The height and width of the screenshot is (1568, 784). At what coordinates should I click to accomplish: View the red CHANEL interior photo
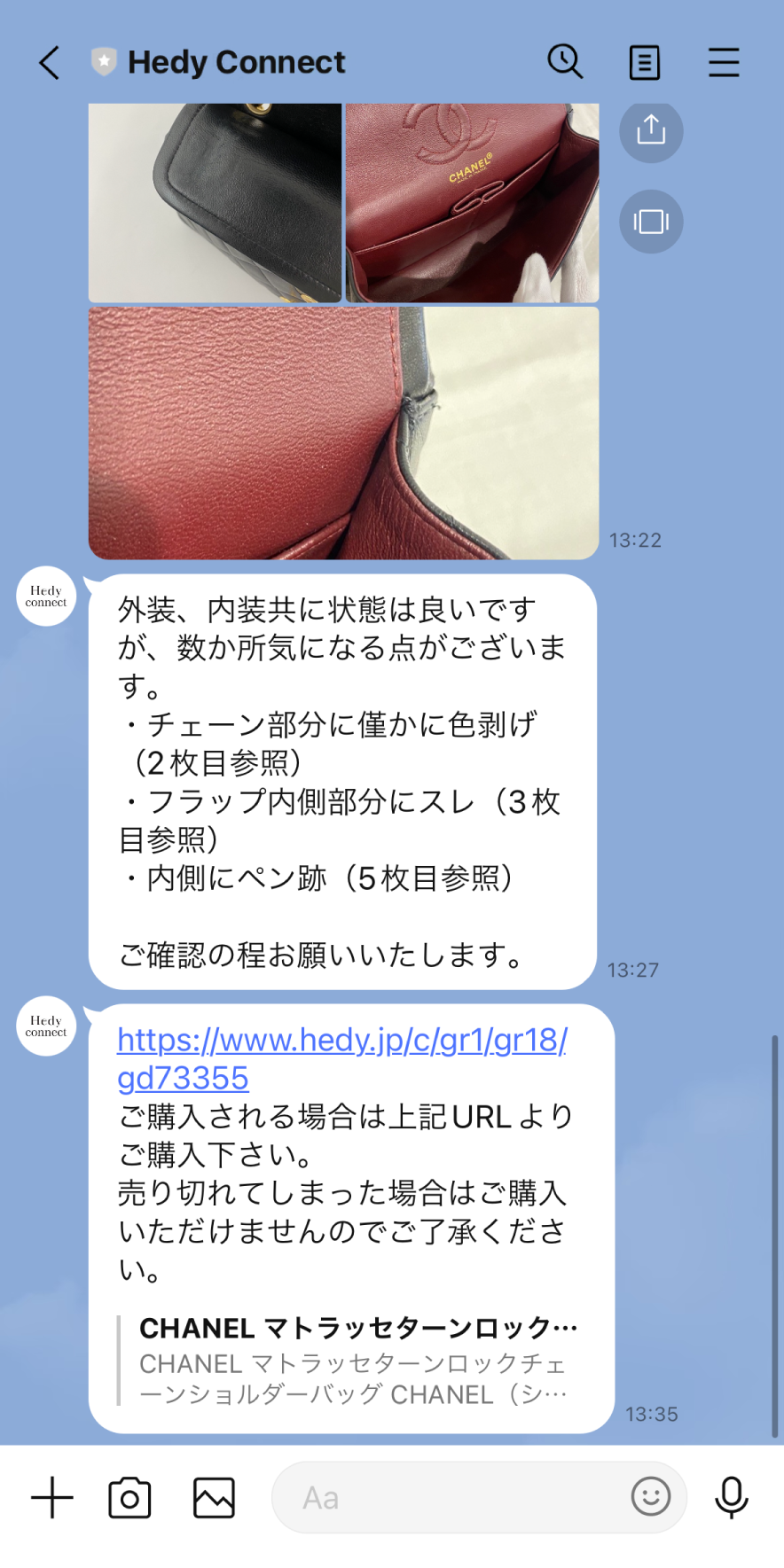(x=472, y=202)
